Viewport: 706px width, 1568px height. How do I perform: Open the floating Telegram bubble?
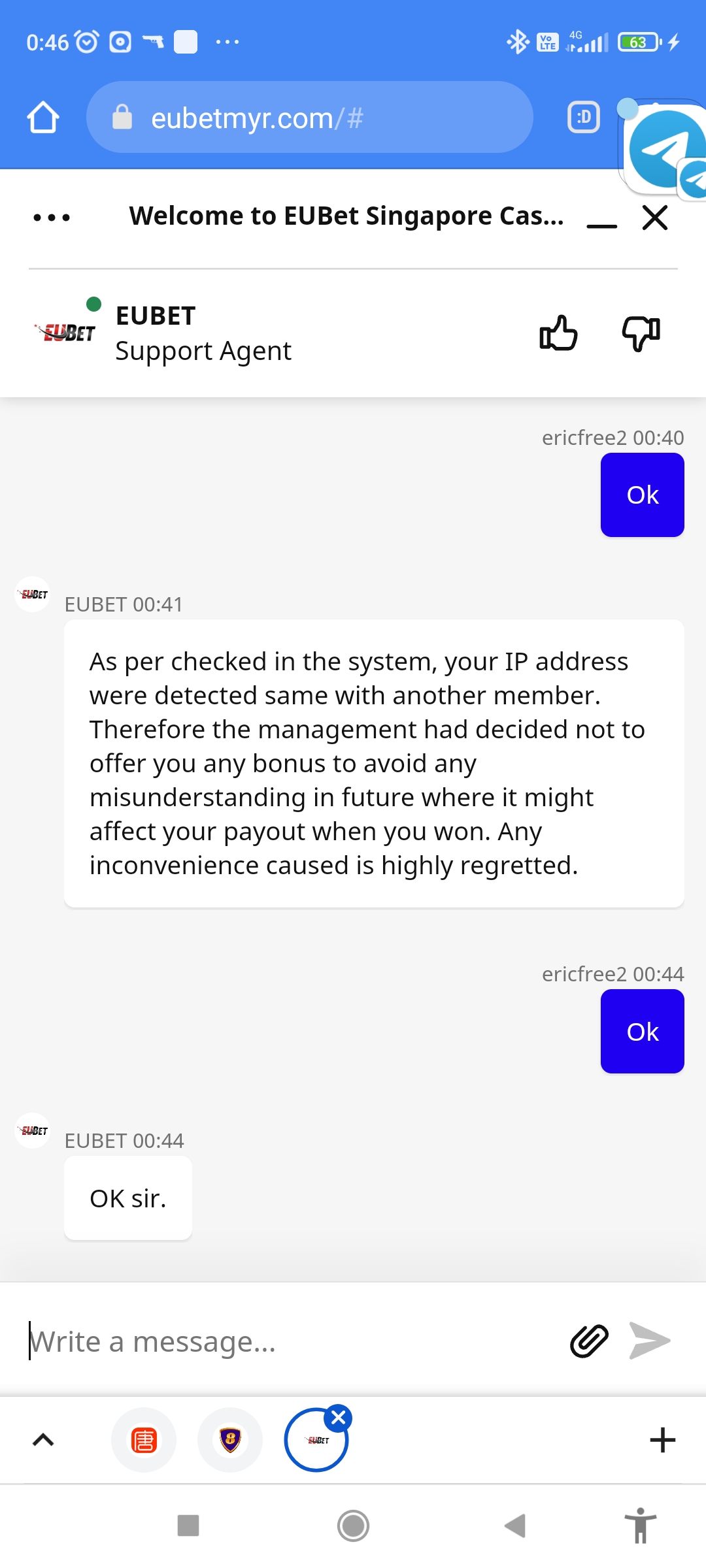tap(667, 150)
